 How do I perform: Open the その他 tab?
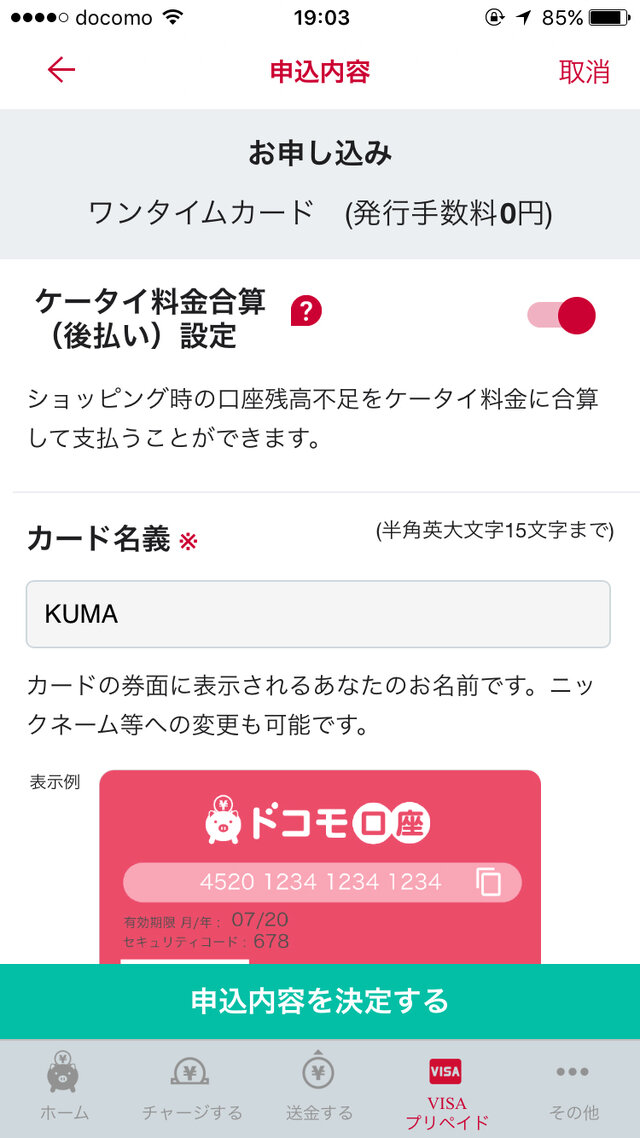click(x=573, y=1089)
